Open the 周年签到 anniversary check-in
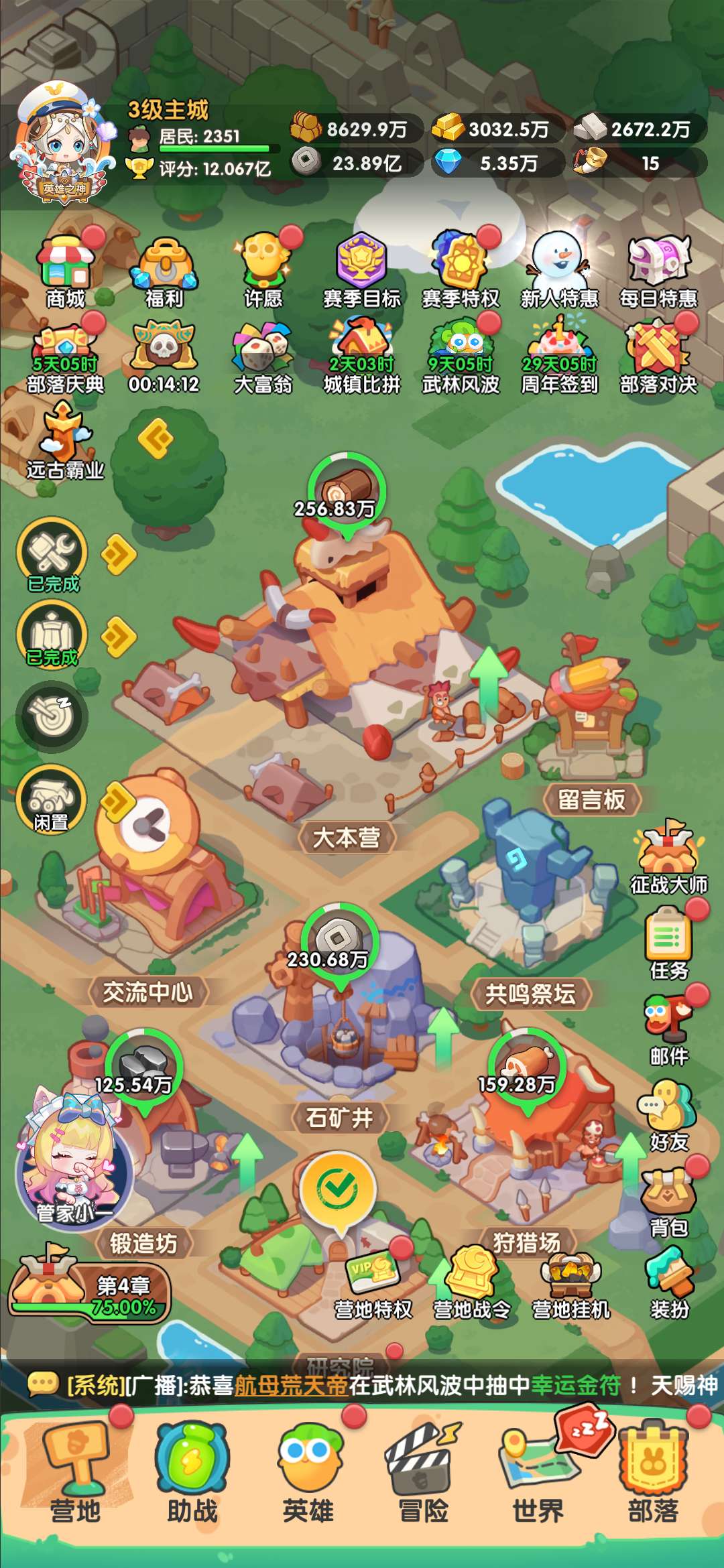This screenshot has height=1568, width=724. [x=559, y=354]
